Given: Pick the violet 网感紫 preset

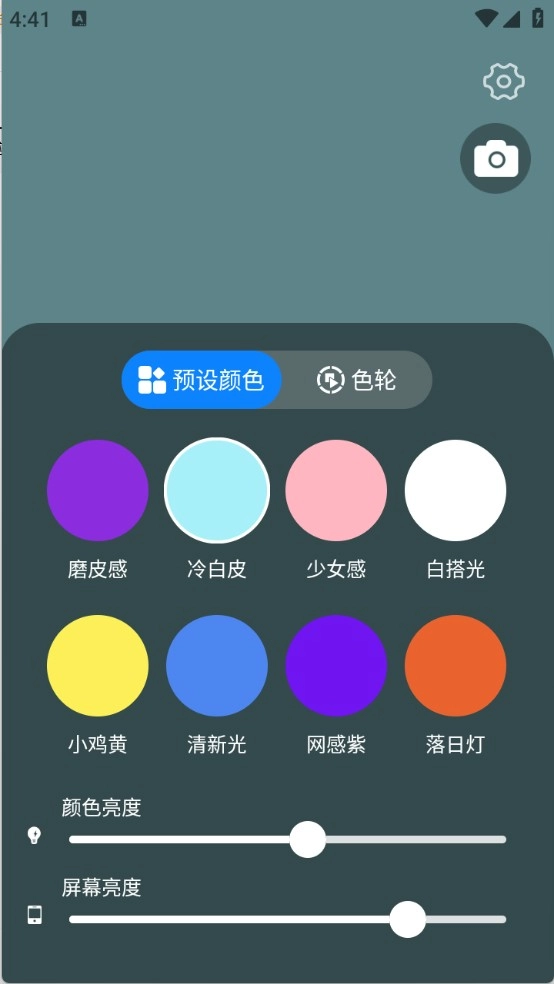Looking at the screenshot, I should [336, 665].
